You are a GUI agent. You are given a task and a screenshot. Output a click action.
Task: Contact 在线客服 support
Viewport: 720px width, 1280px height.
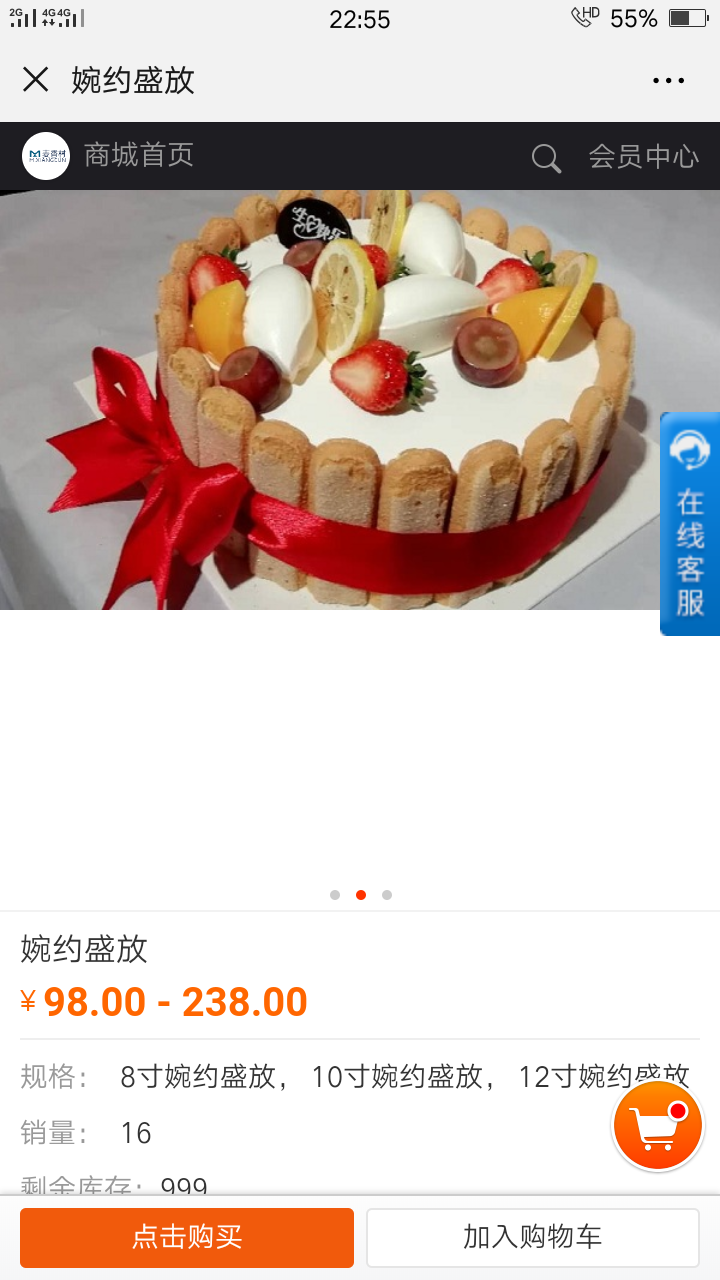690,524
